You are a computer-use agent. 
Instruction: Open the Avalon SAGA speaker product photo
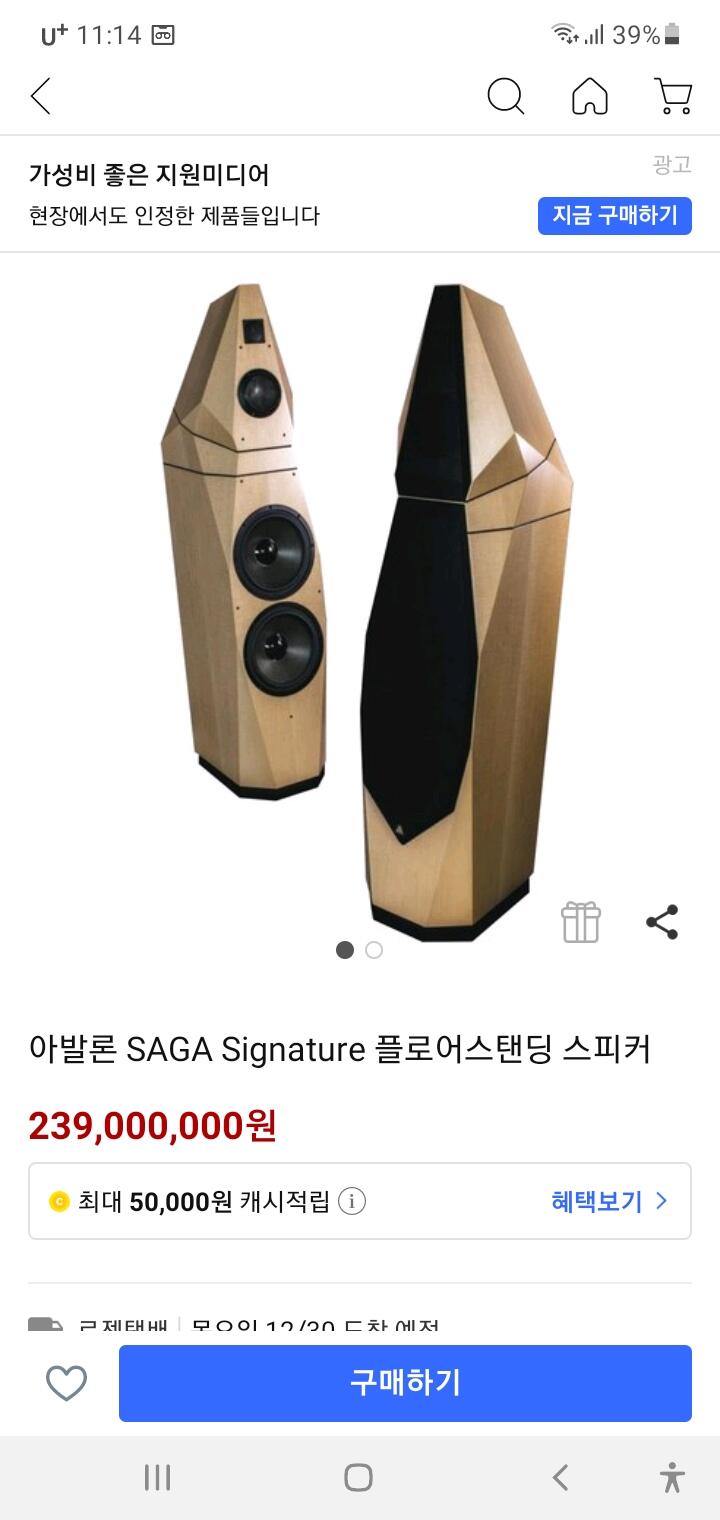(360, 610)
